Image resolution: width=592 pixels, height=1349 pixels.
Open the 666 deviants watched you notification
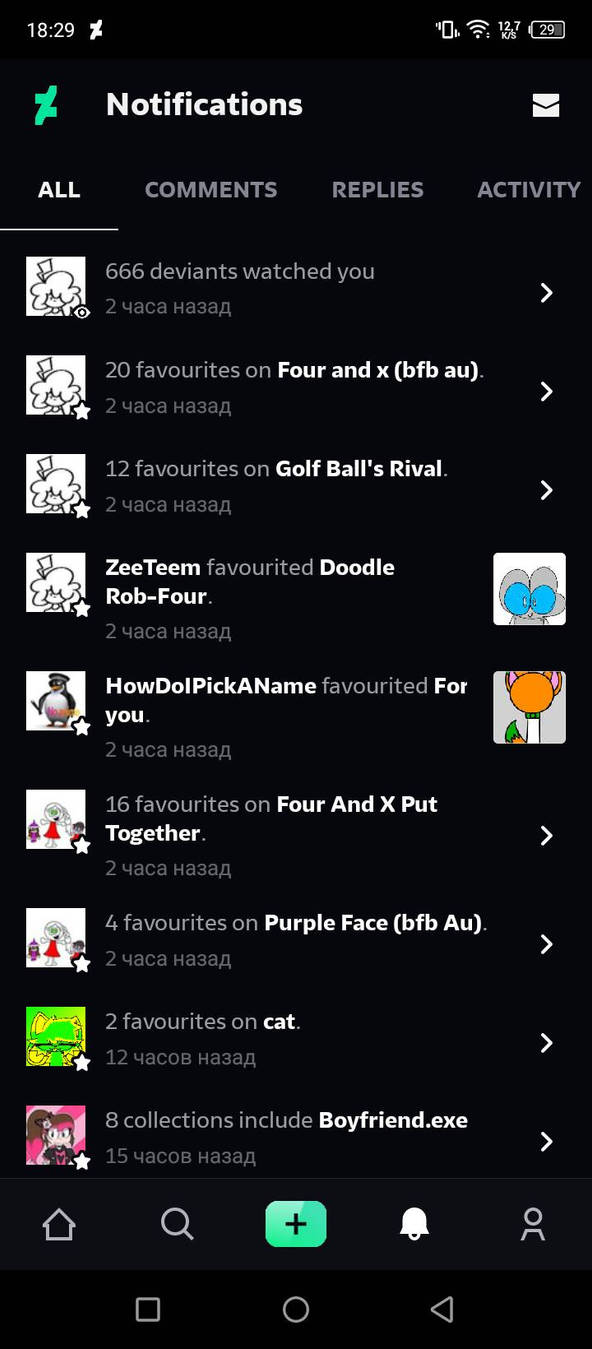pos(296,288)
